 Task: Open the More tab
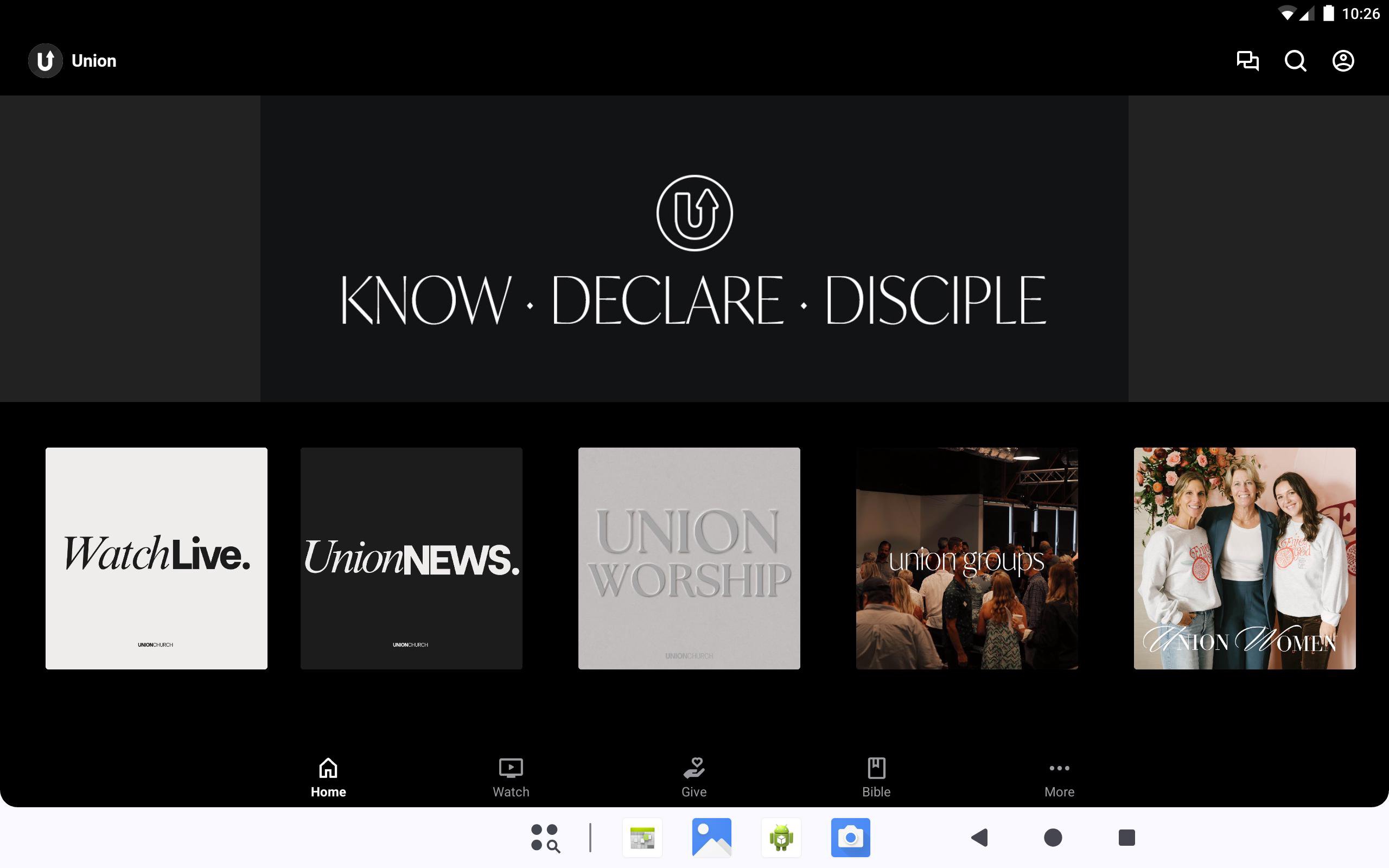pos(1059,777)
